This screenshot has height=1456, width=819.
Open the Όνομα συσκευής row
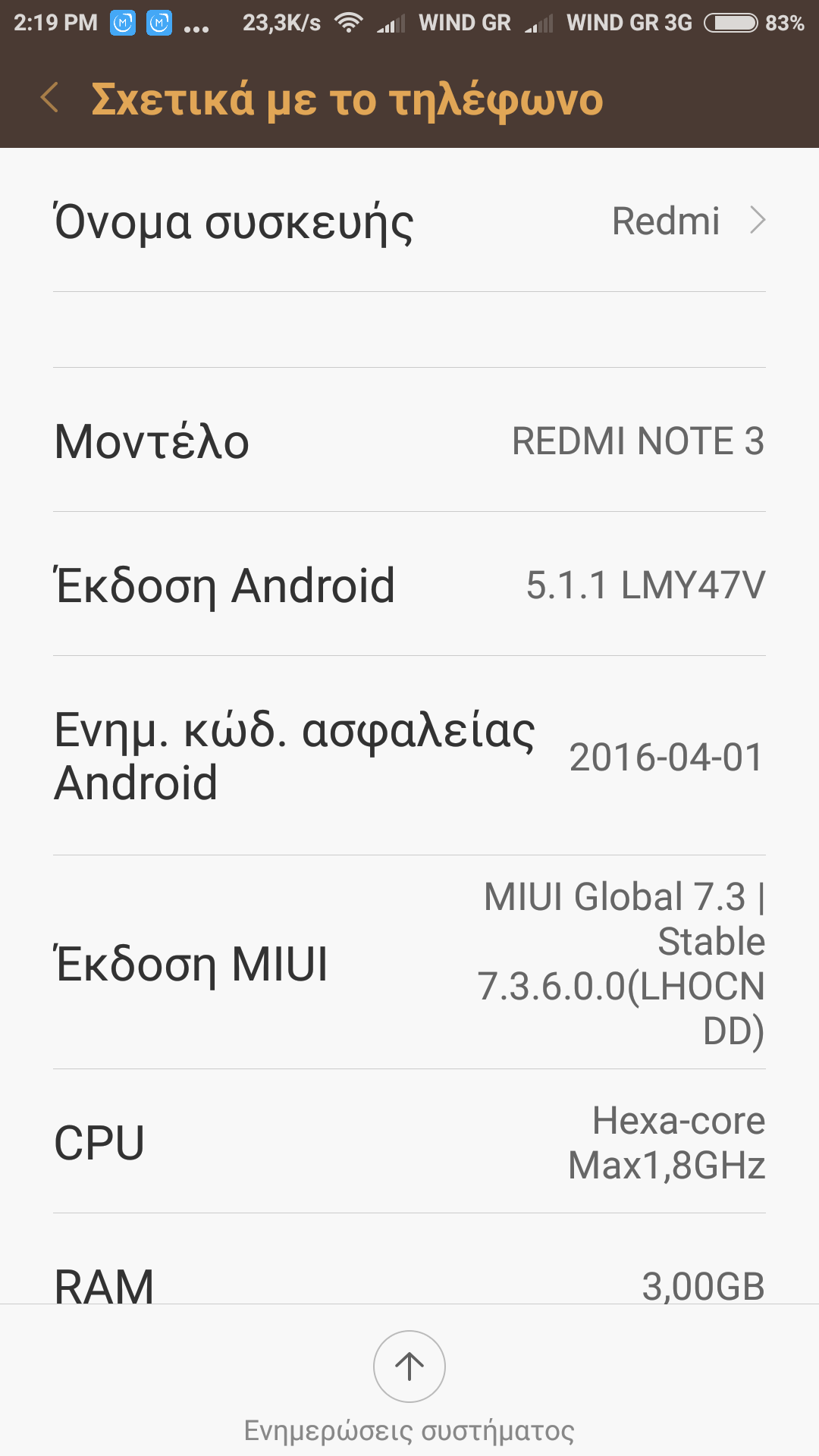(x=409, y=221)
